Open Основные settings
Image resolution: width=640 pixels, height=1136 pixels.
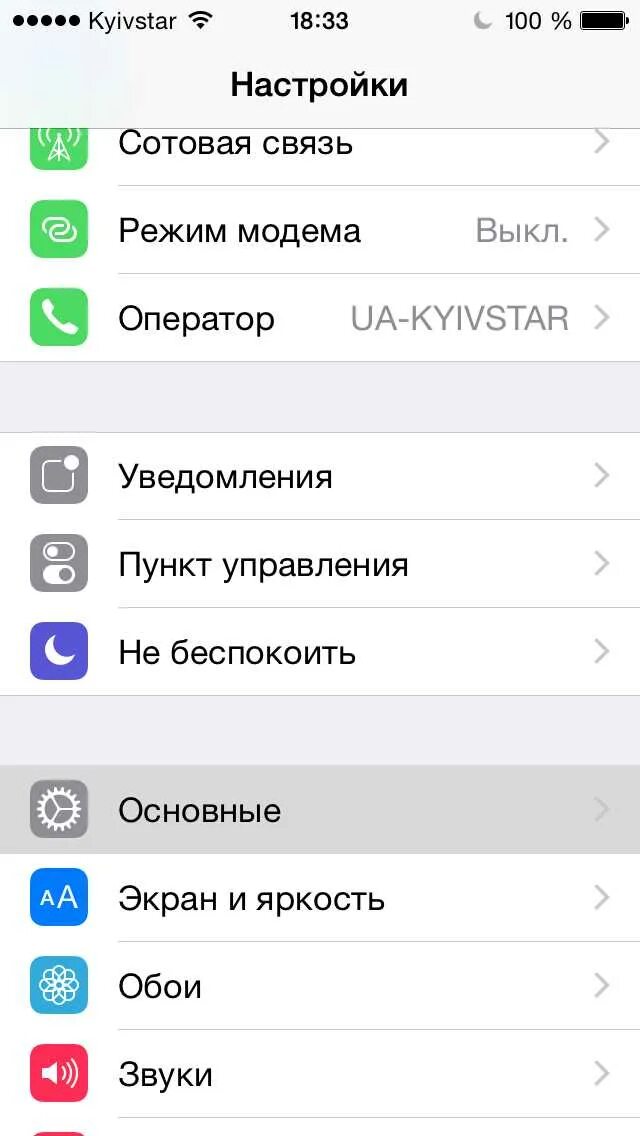click(320, 809)
